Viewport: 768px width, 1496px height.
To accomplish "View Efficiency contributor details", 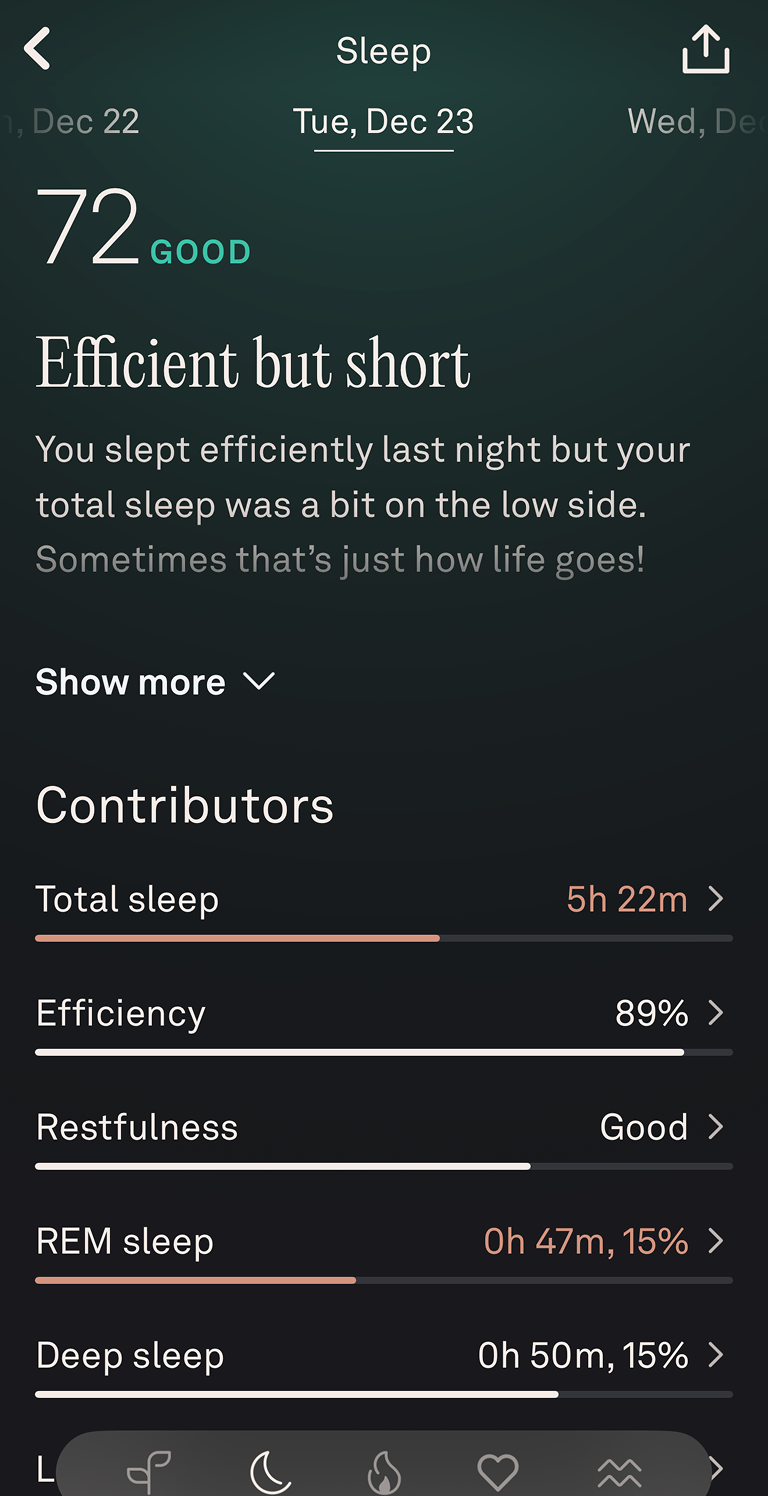I will pos(384,1014).
